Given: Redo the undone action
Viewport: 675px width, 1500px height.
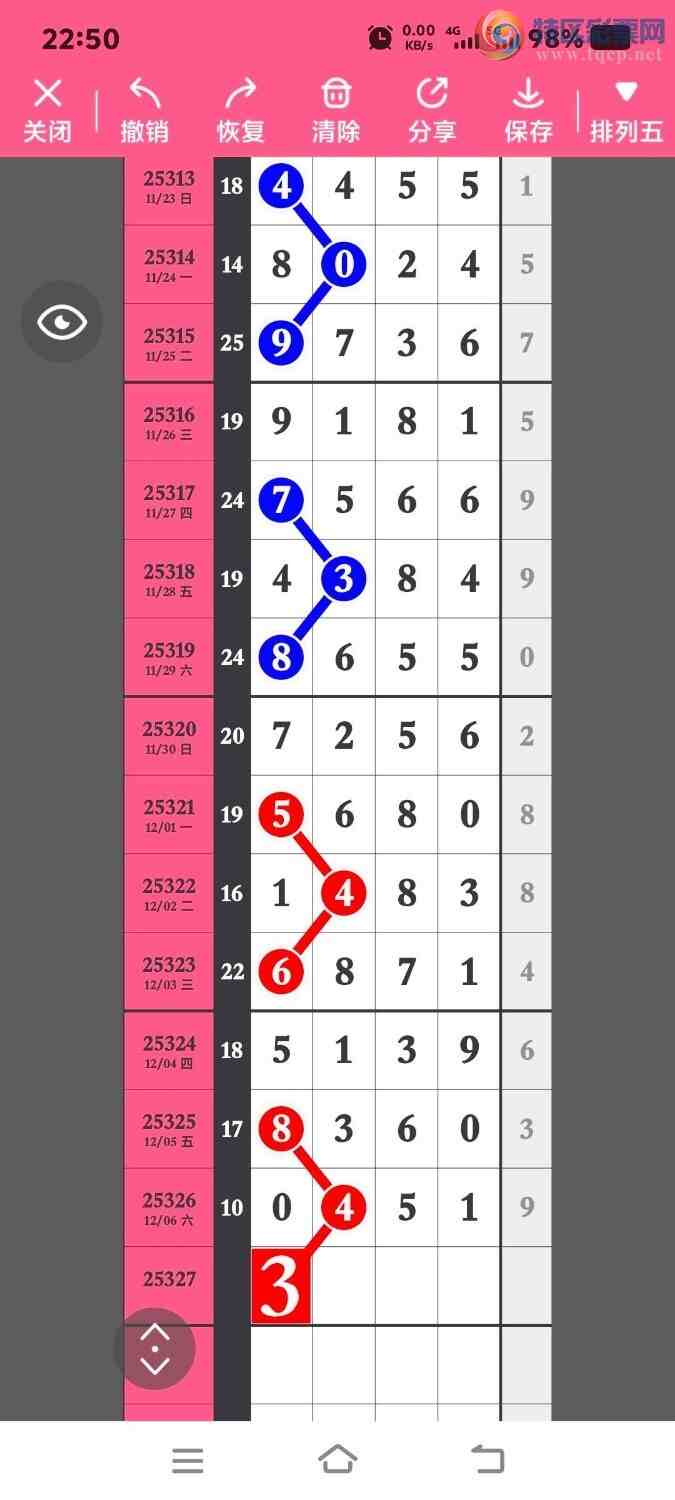Looking at the screenshot, I should click(240, 111).
